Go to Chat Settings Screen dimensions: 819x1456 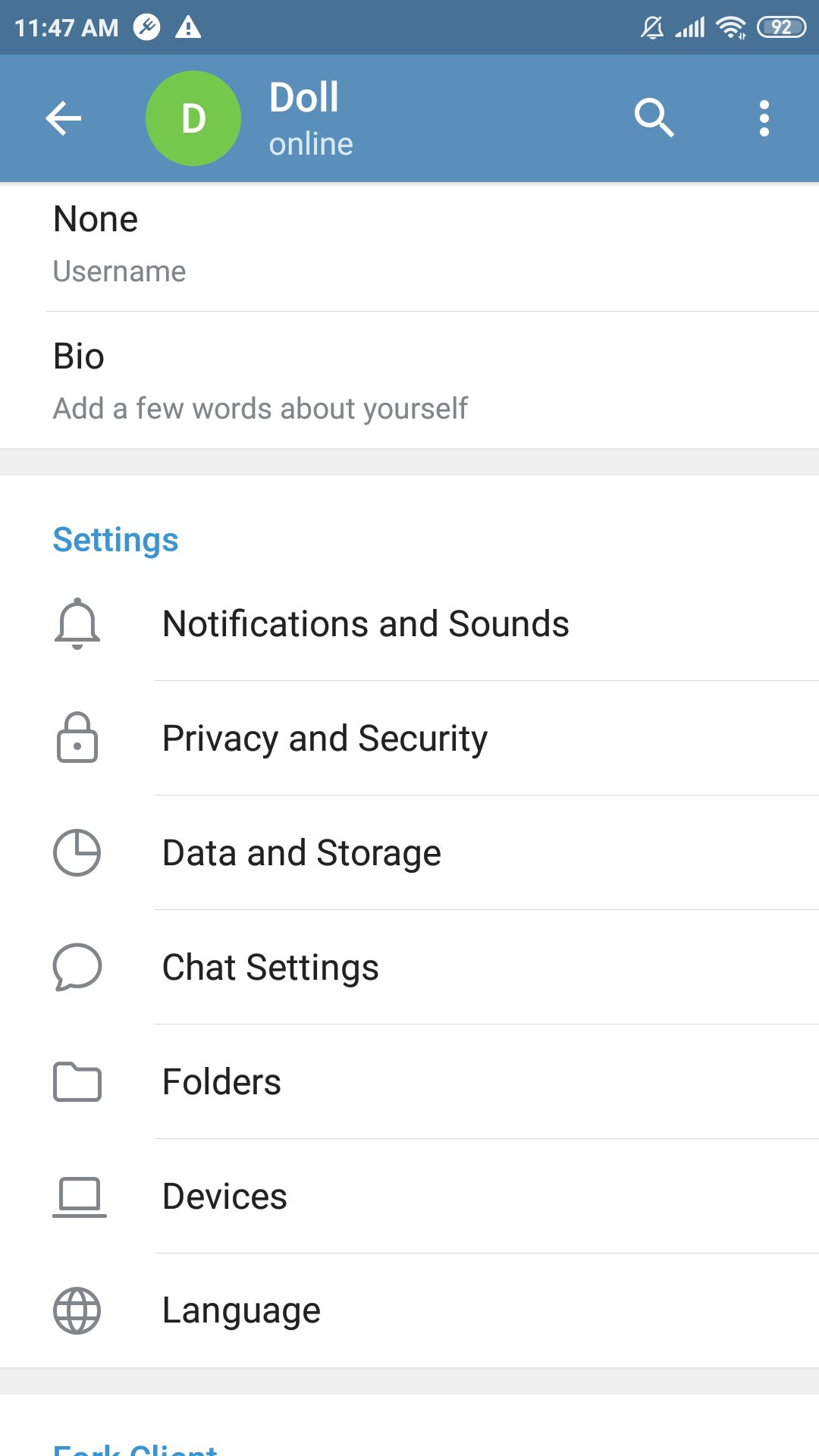pos(409,967)
